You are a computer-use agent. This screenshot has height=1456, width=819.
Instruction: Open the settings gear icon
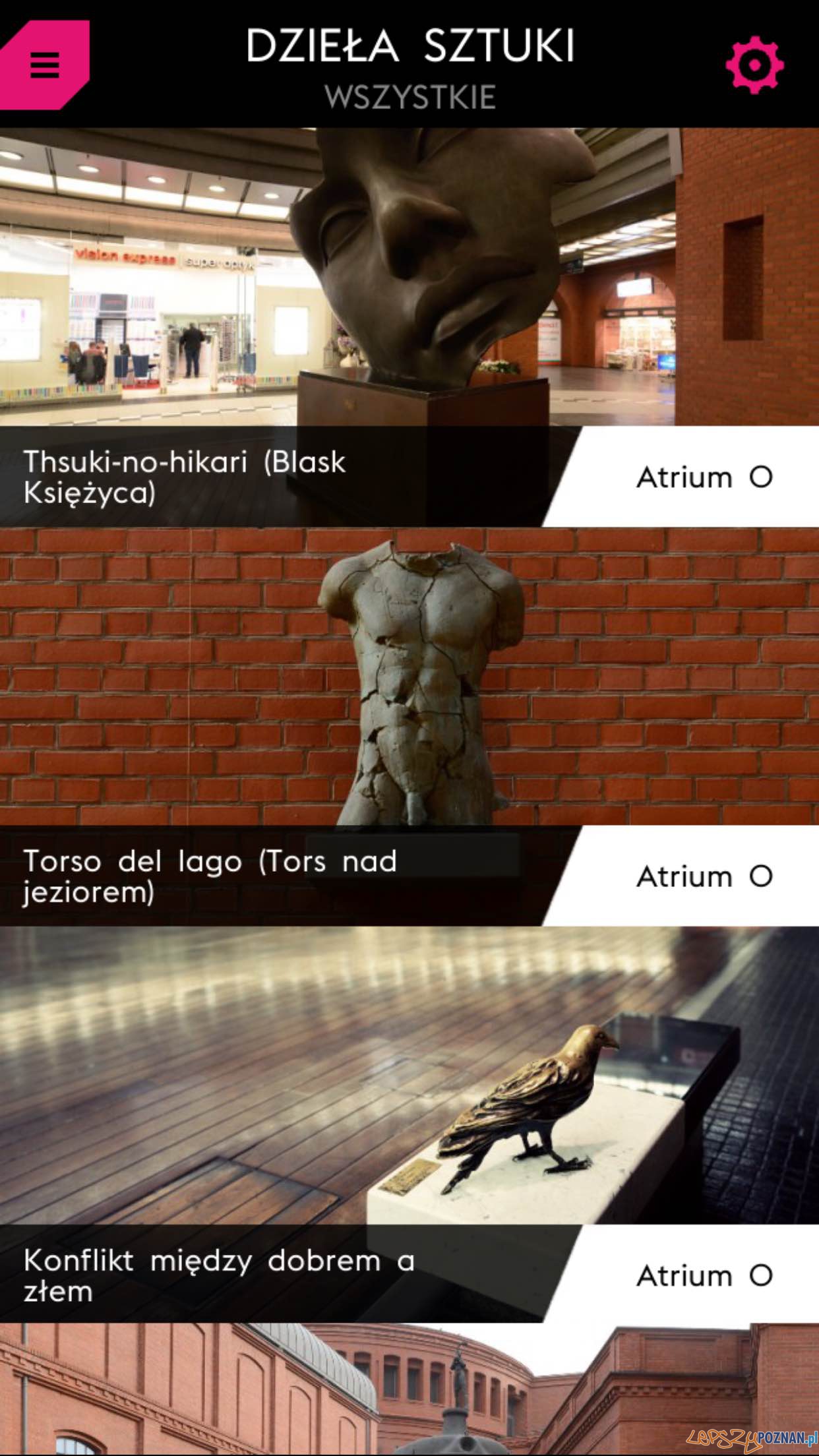click(754, 65)
